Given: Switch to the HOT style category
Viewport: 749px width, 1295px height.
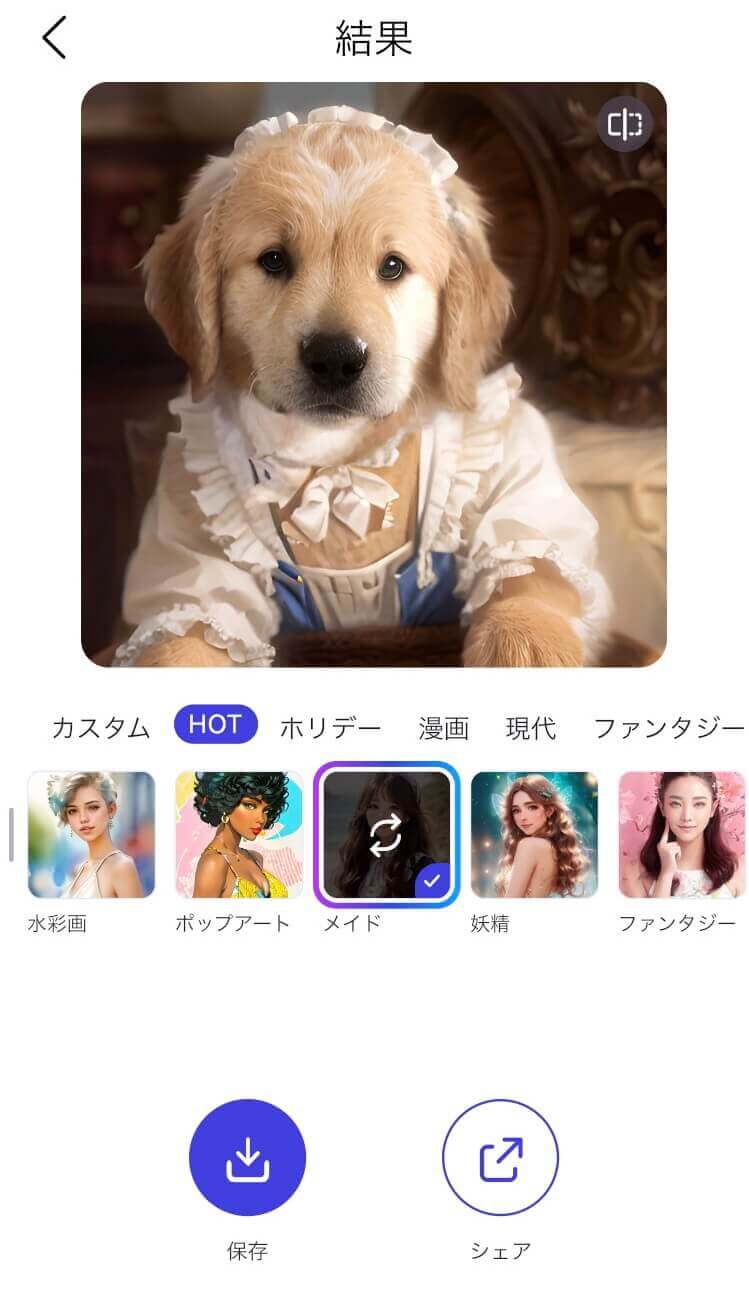Looking at the screenshot, I should click(216, 726).
